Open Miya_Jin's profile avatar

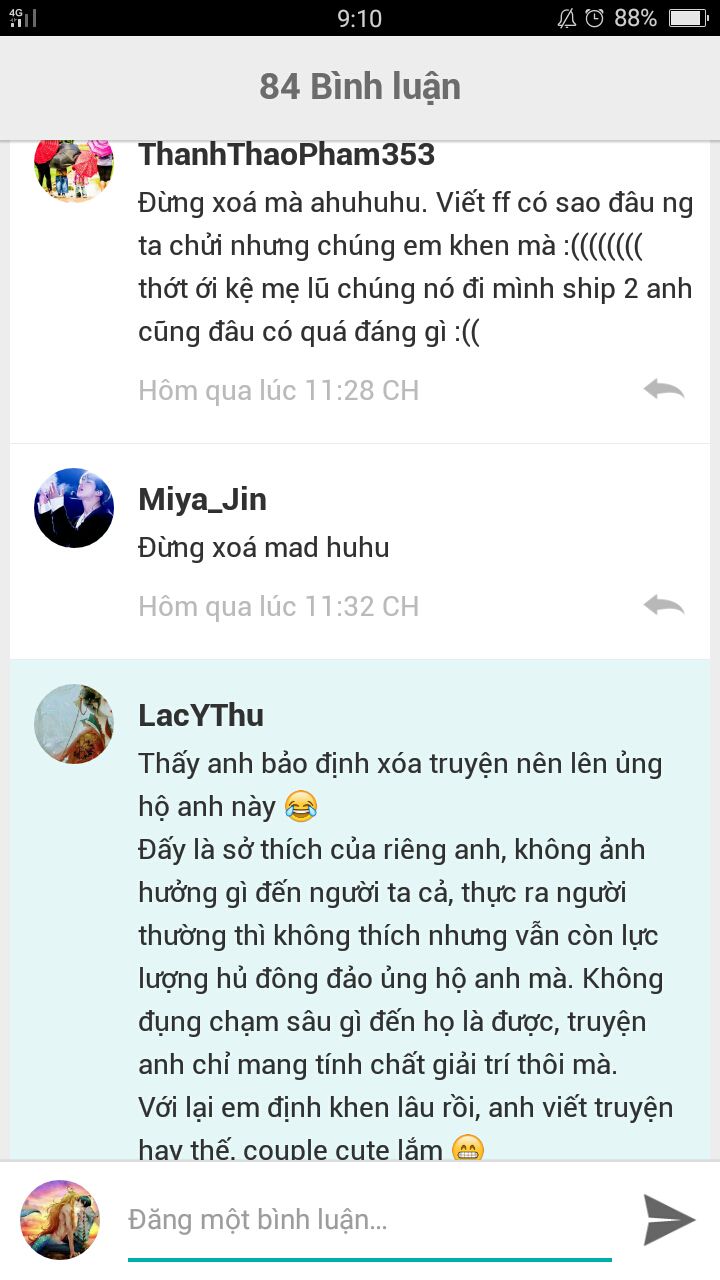[x=74, y=508]
